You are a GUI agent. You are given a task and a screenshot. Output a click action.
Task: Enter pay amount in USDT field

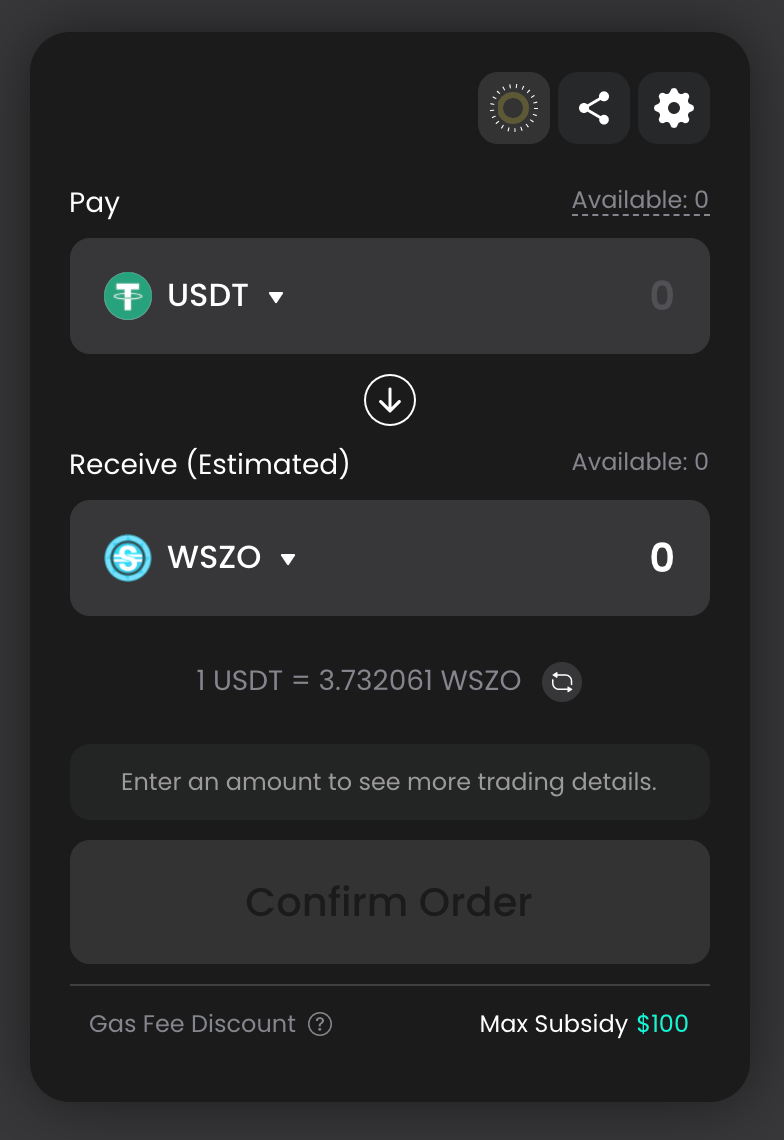click(x=560, y=296)
